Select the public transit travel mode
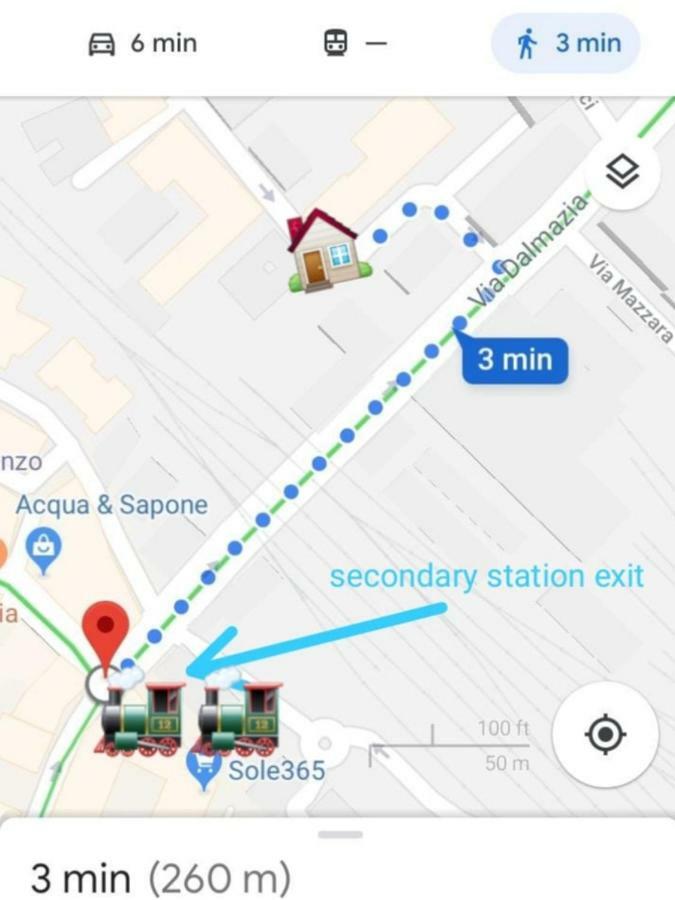Screen dimensions: 675x900 pyautogui.click(x=354, y=44)
